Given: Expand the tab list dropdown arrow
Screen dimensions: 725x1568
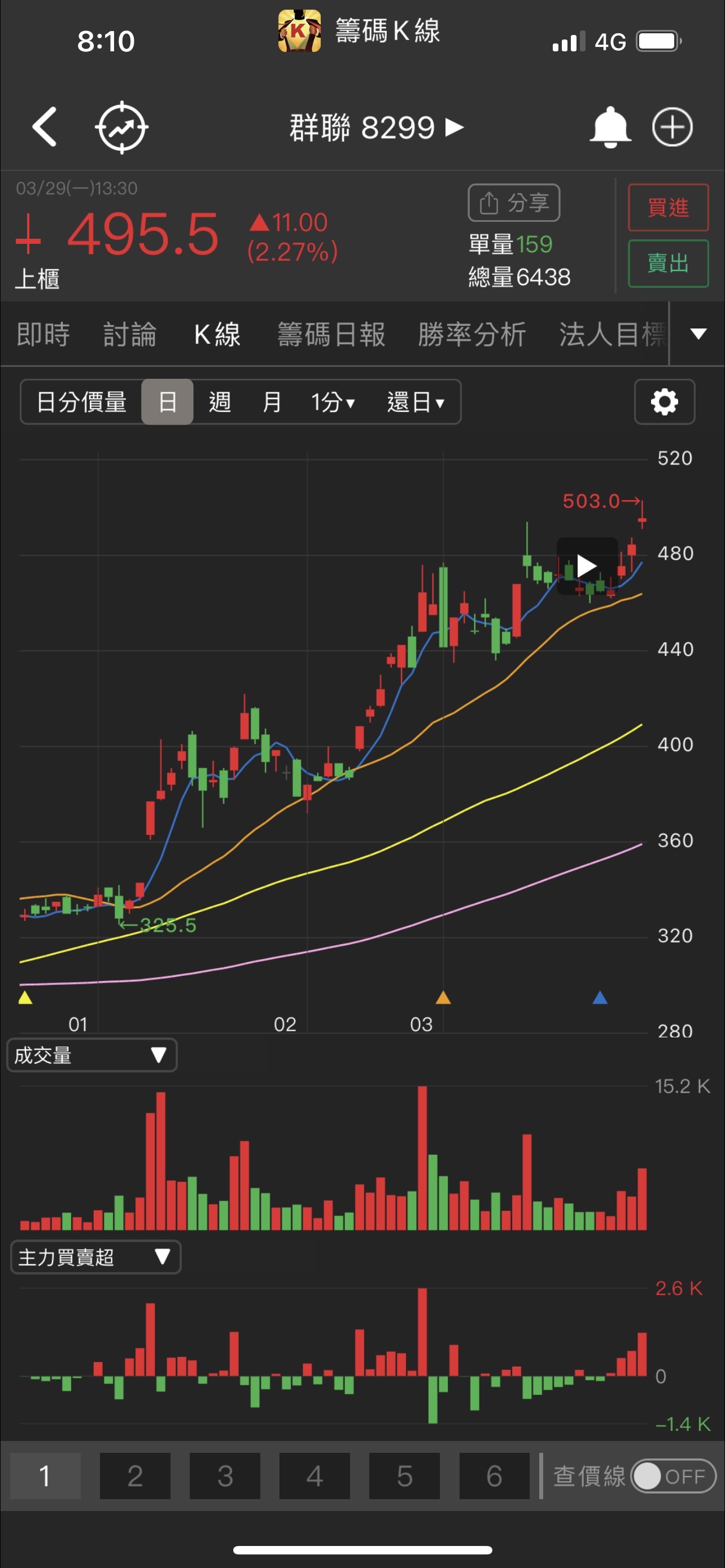Looking at the screenshot, I should click(698, 334).
